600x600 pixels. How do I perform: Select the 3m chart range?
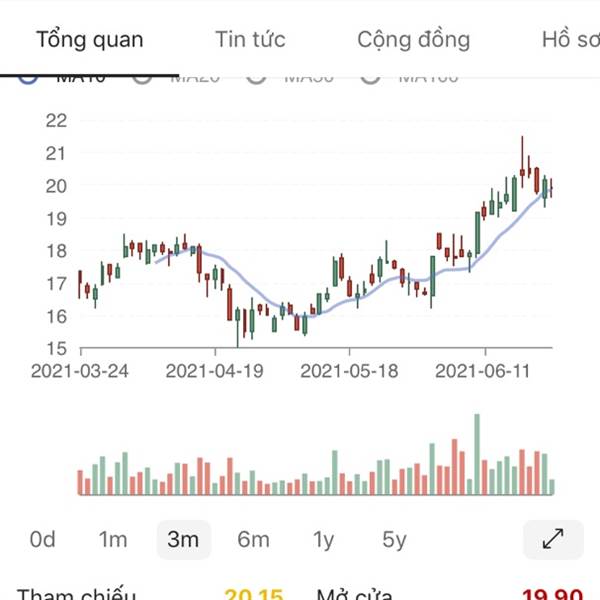point(183,540)
